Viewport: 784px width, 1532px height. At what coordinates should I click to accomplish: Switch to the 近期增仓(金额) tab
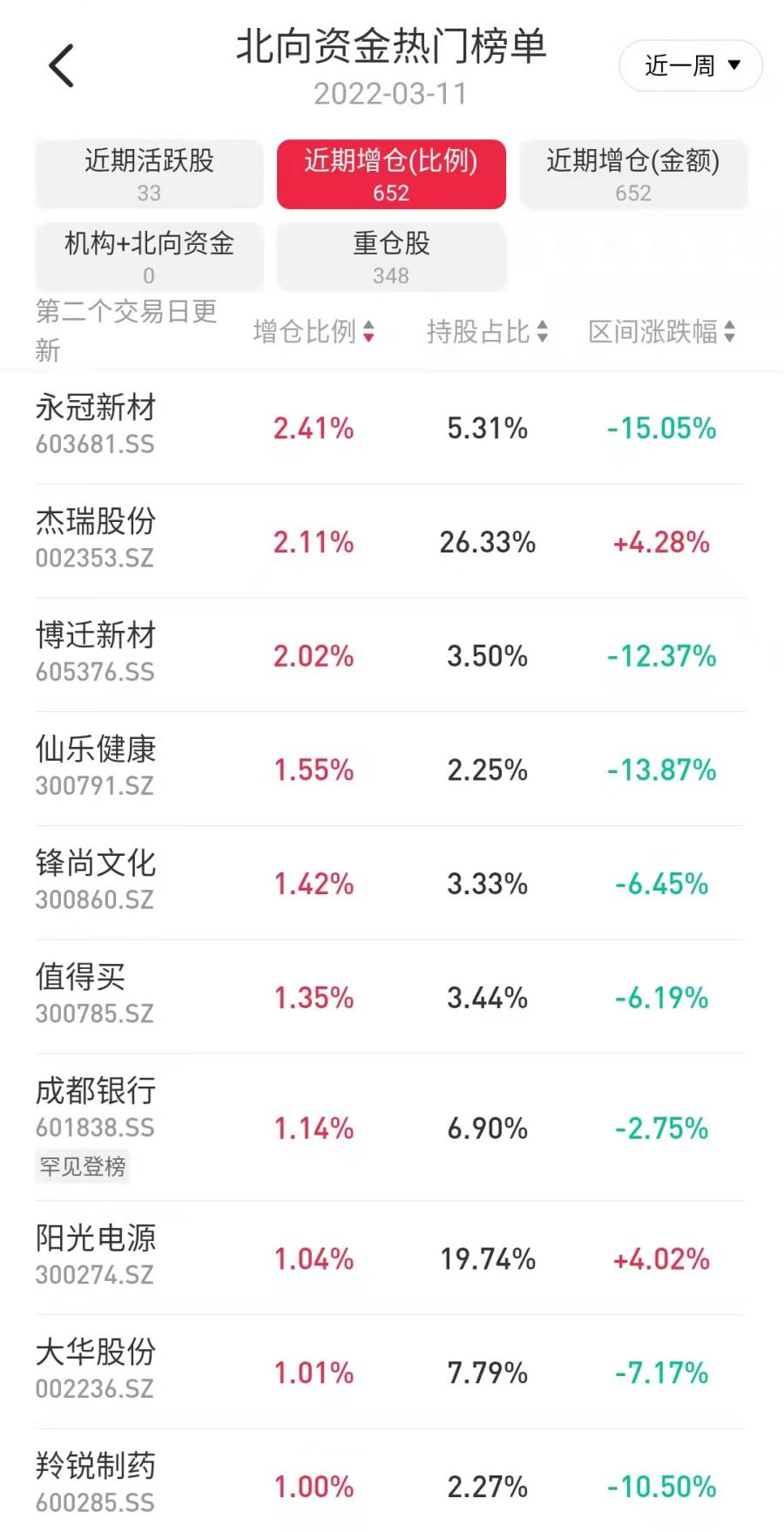pyautogui.click(x=633, y=174)
